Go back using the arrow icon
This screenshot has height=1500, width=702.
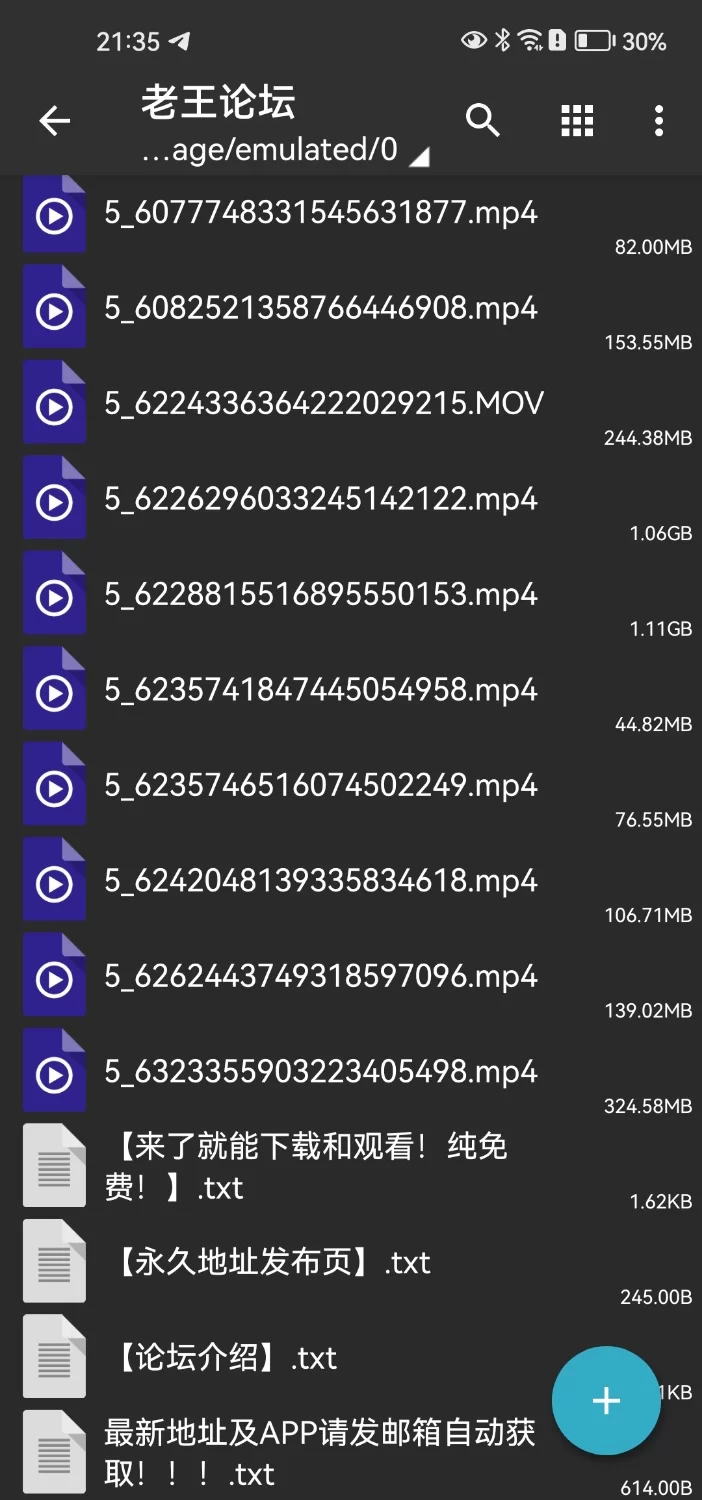pos(54,122)
